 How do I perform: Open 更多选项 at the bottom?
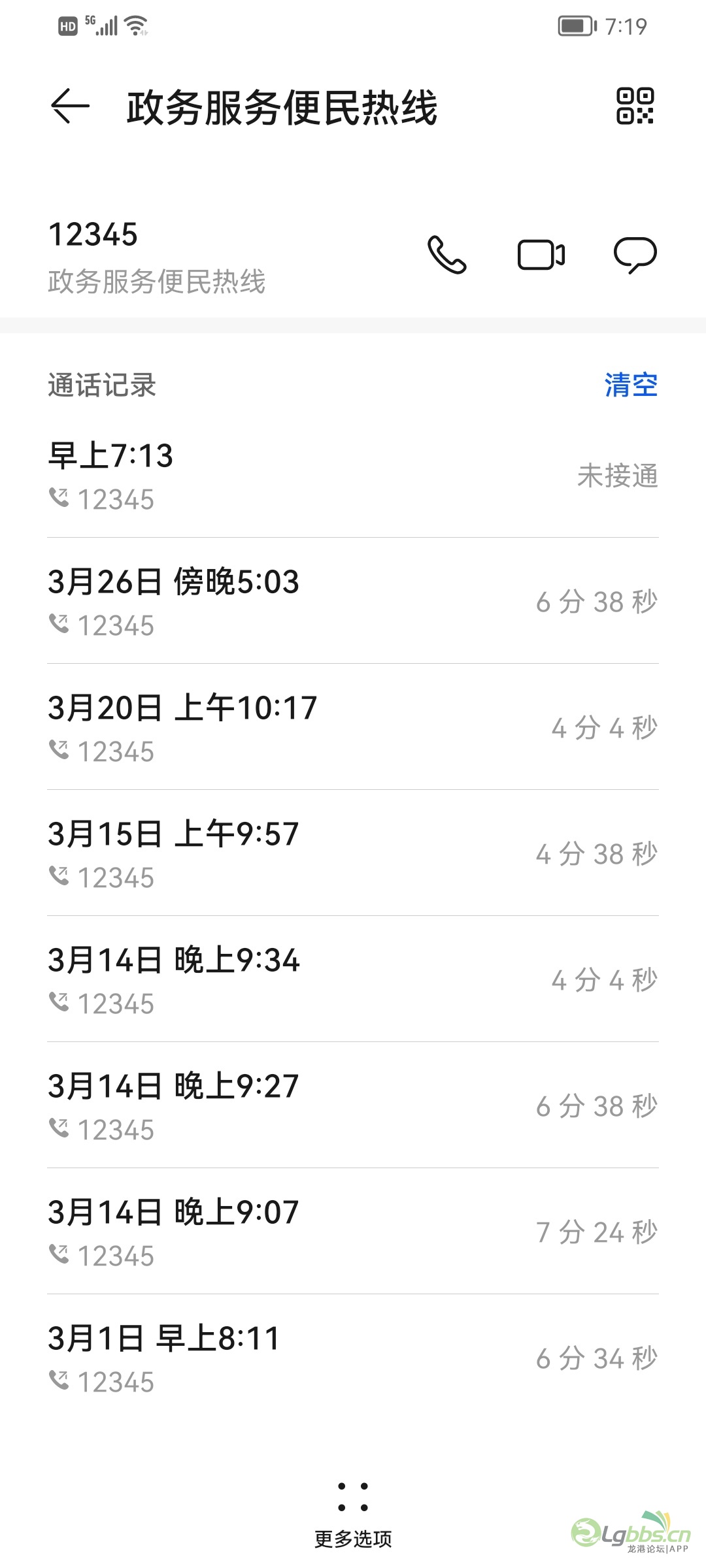click(353, 1514)
